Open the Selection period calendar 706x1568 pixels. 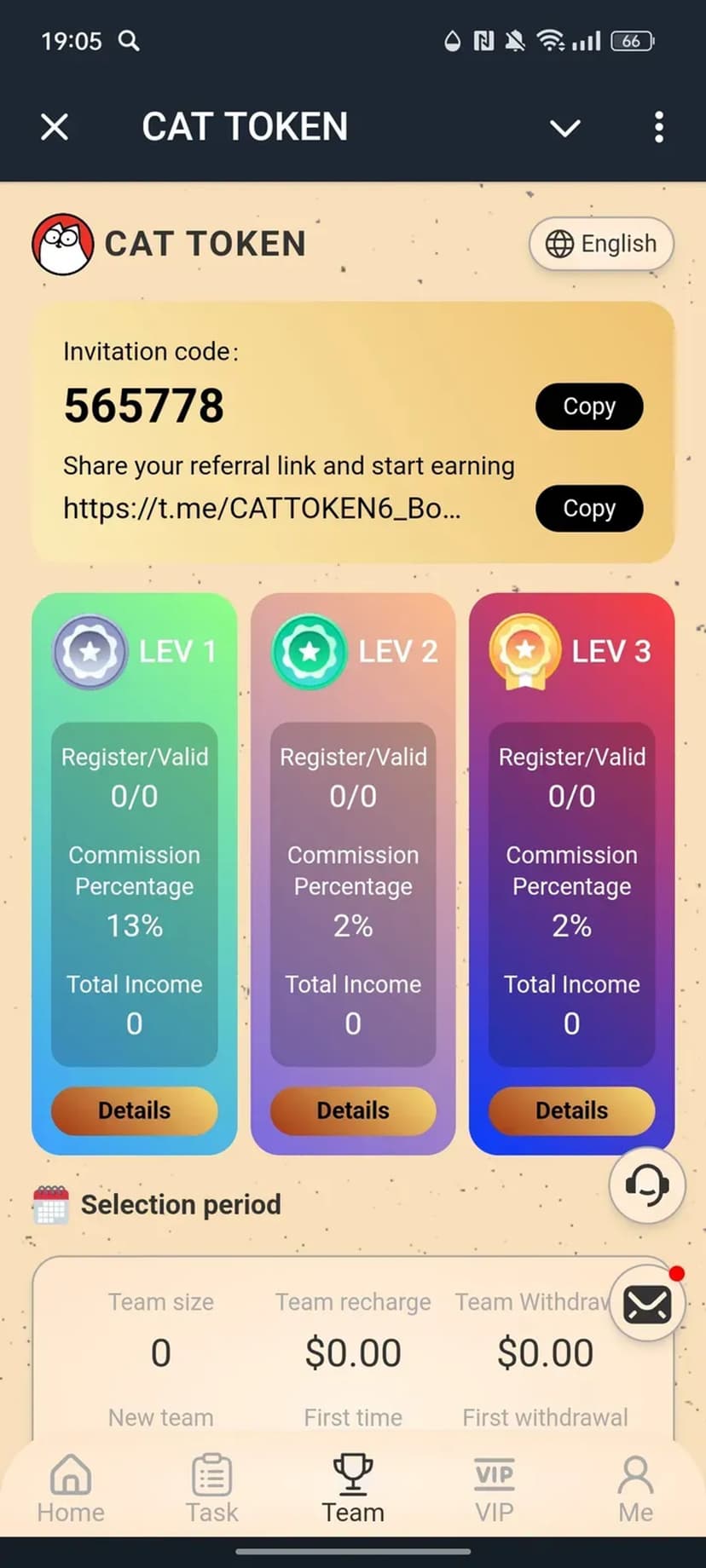(51, 1204)
